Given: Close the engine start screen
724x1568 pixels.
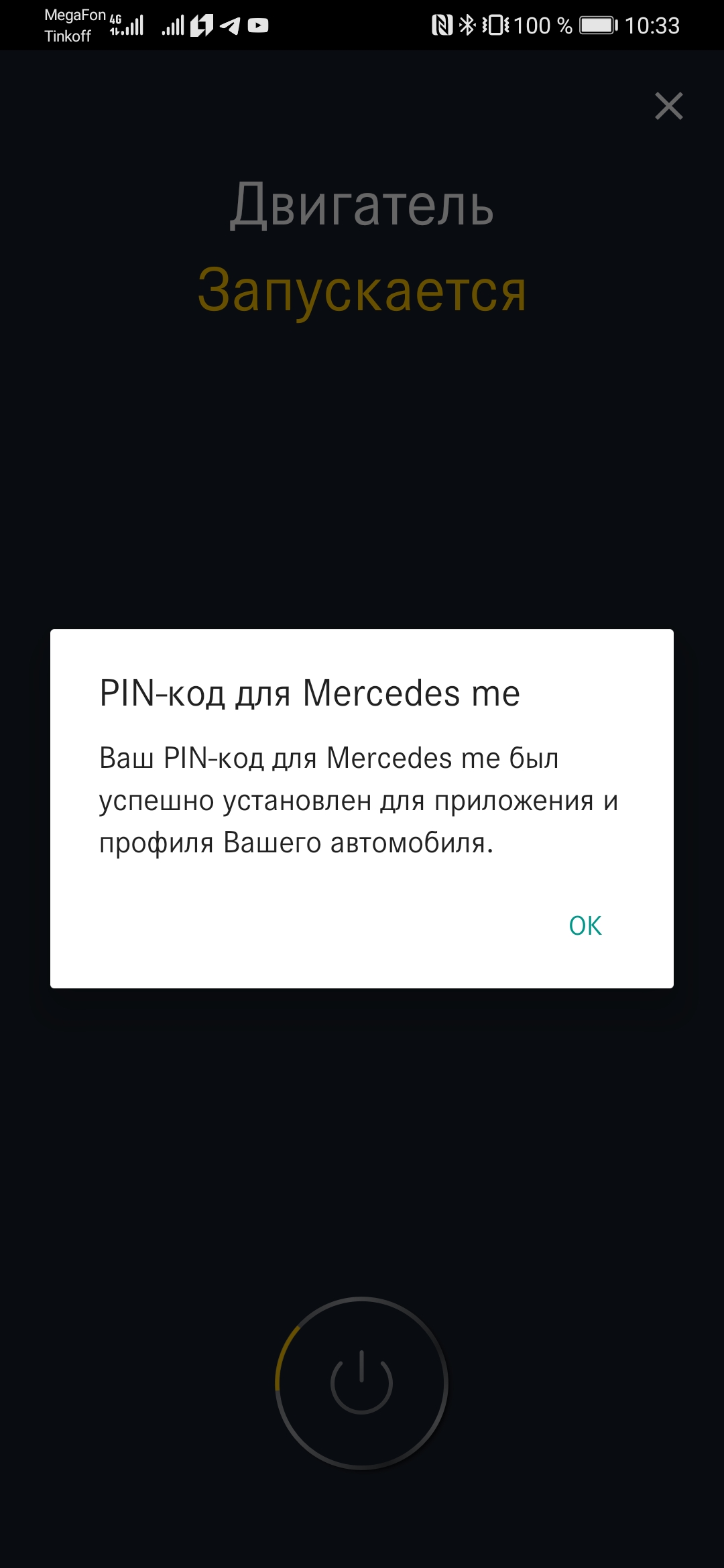Looking at the screenshot, I should click(668, 106).
